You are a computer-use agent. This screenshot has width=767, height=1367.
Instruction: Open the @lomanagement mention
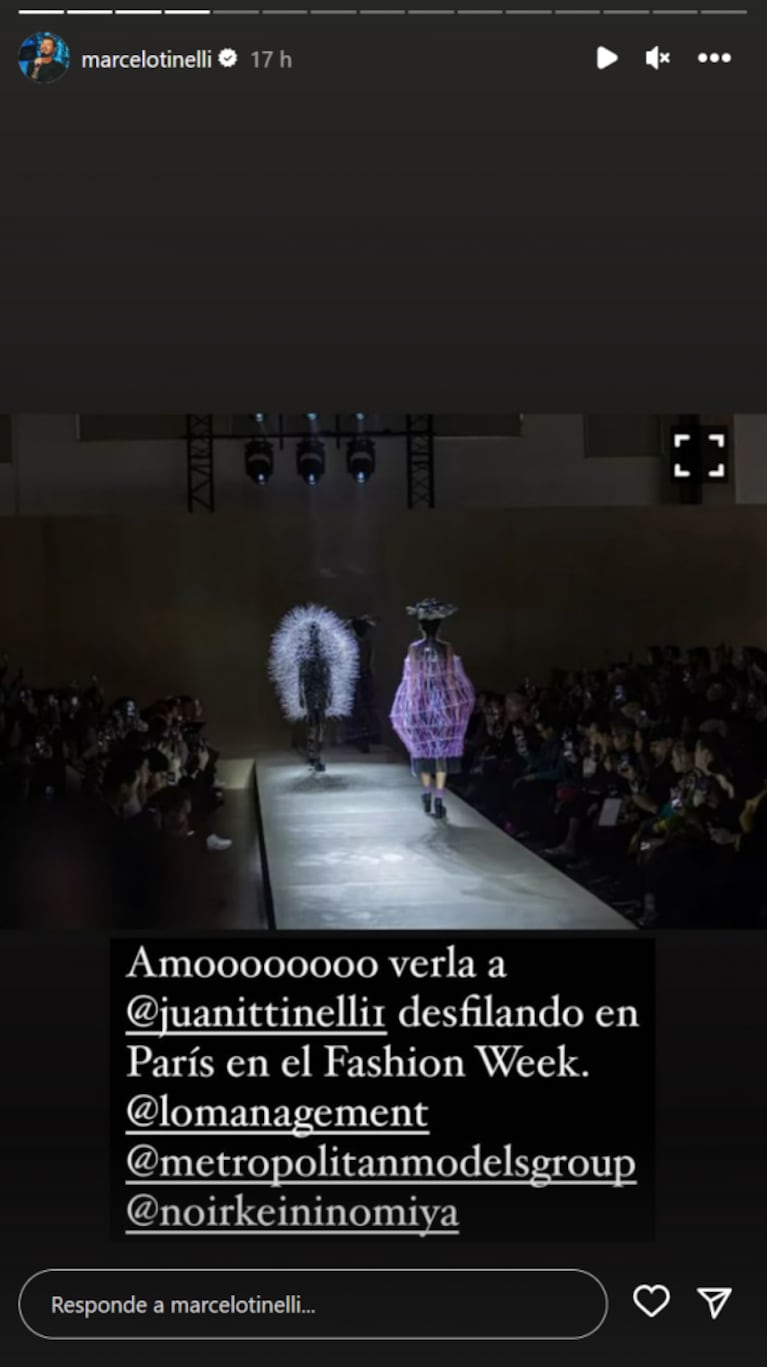277,1113
